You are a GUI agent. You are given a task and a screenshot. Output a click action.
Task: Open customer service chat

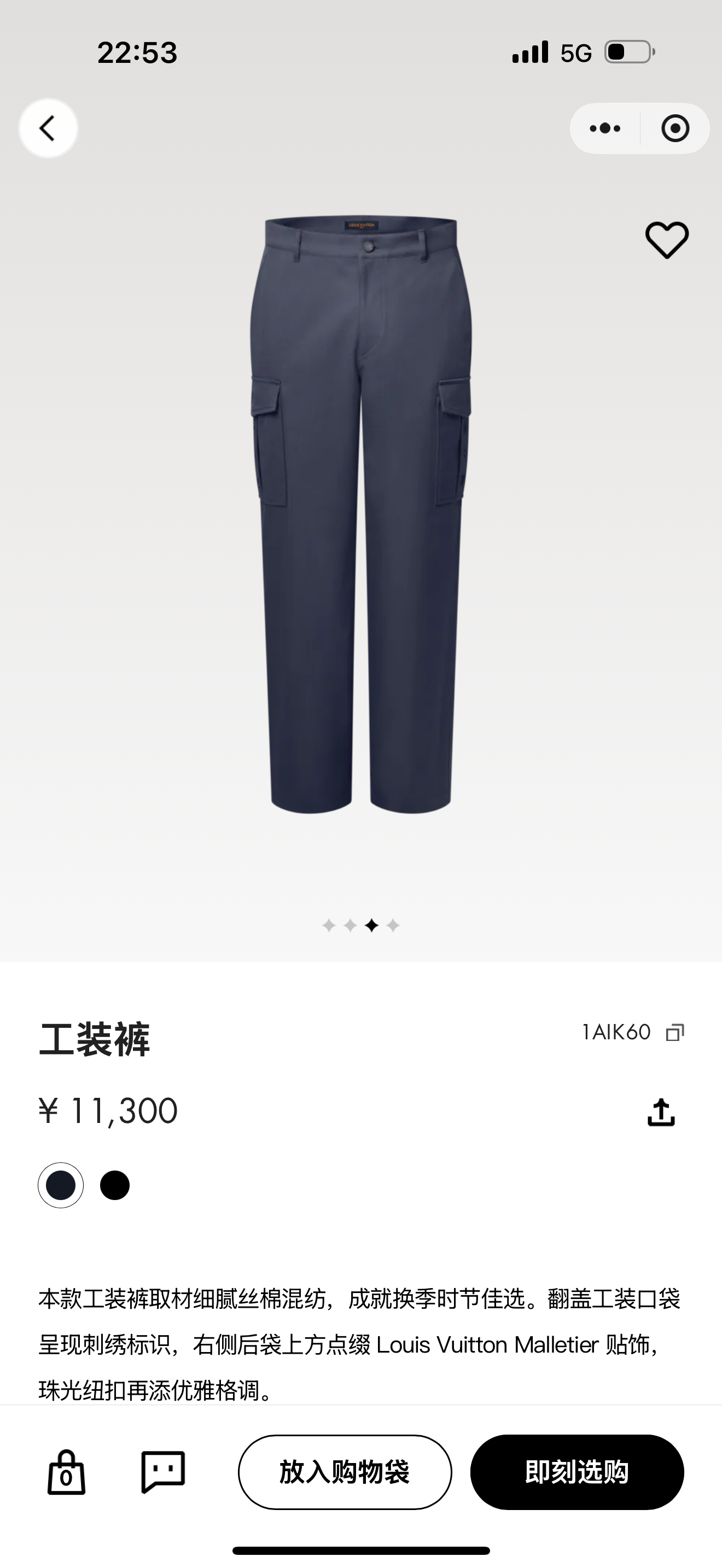[x=162, y=1472]
